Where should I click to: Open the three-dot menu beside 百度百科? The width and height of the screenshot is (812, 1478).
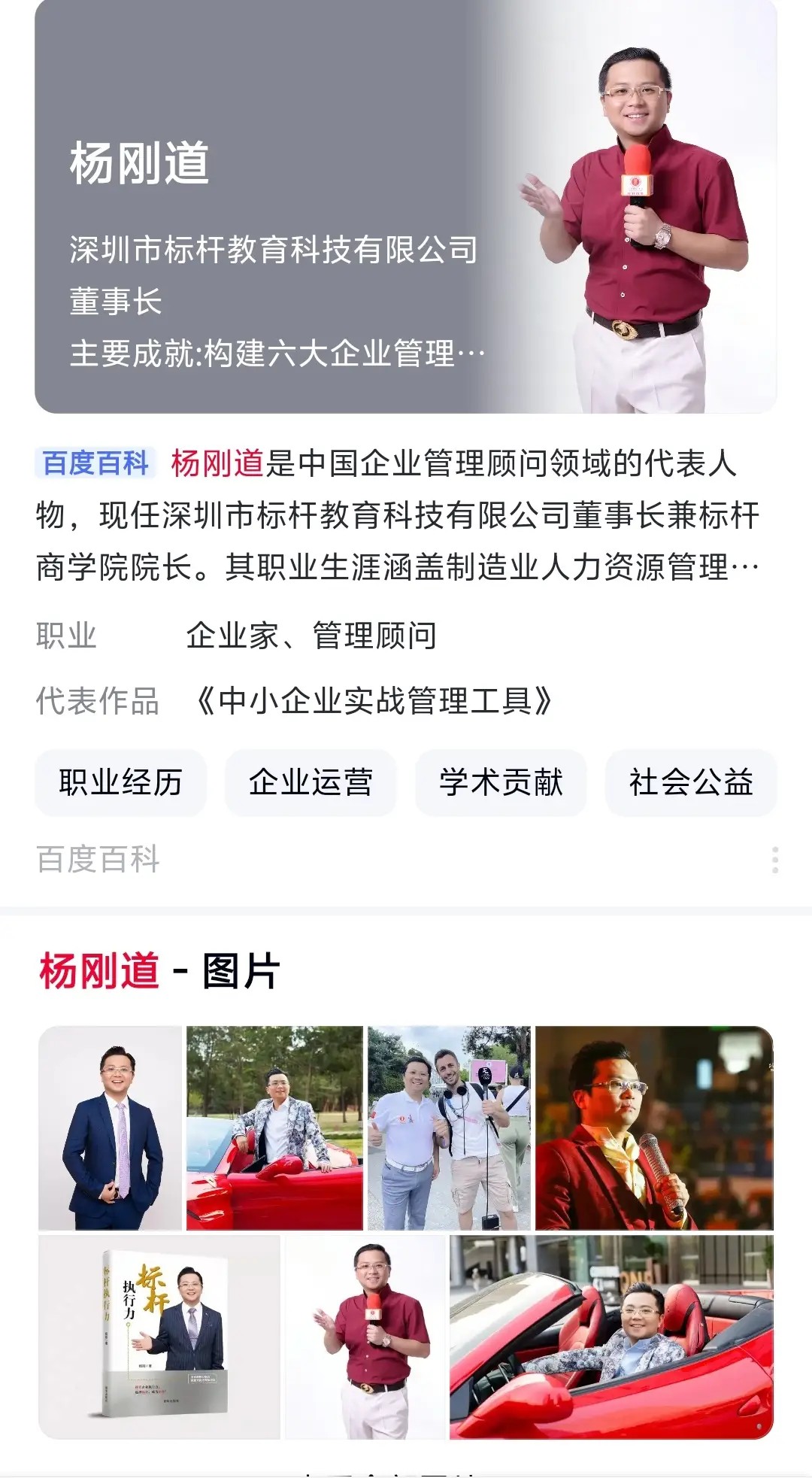[x=774, y=860]
